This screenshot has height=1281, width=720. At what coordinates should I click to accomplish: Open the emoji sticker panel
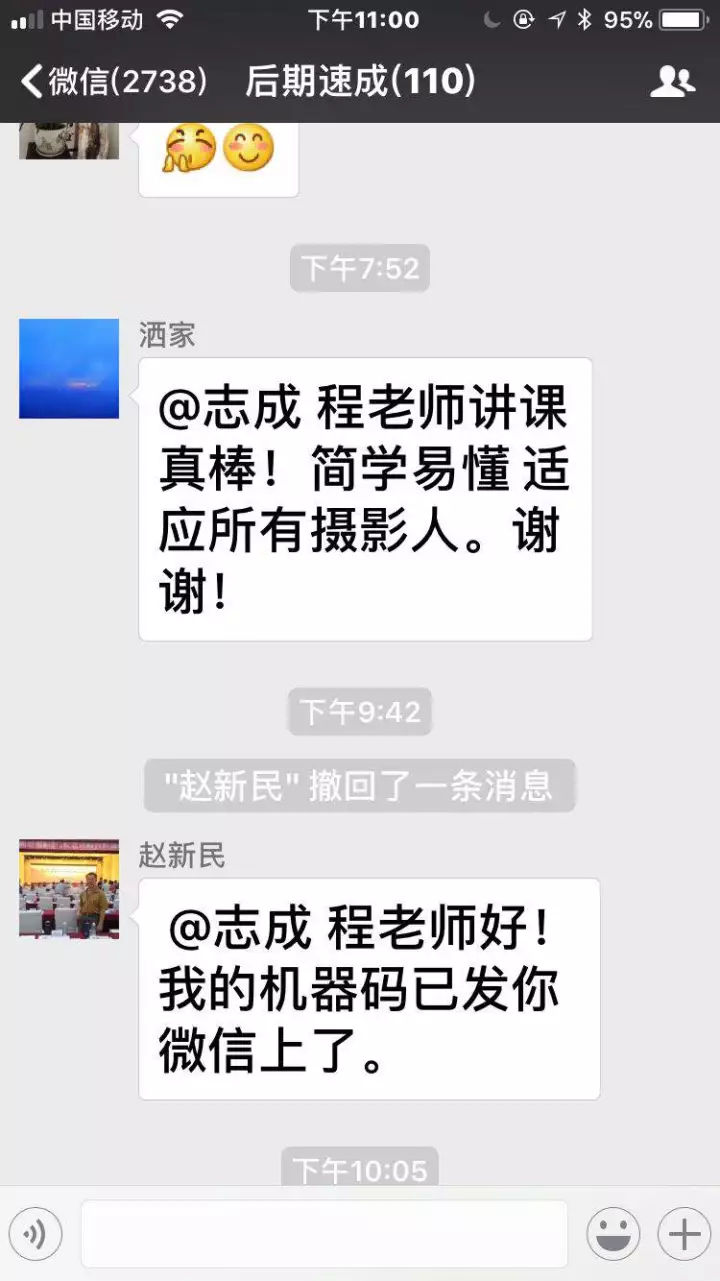613,1234
